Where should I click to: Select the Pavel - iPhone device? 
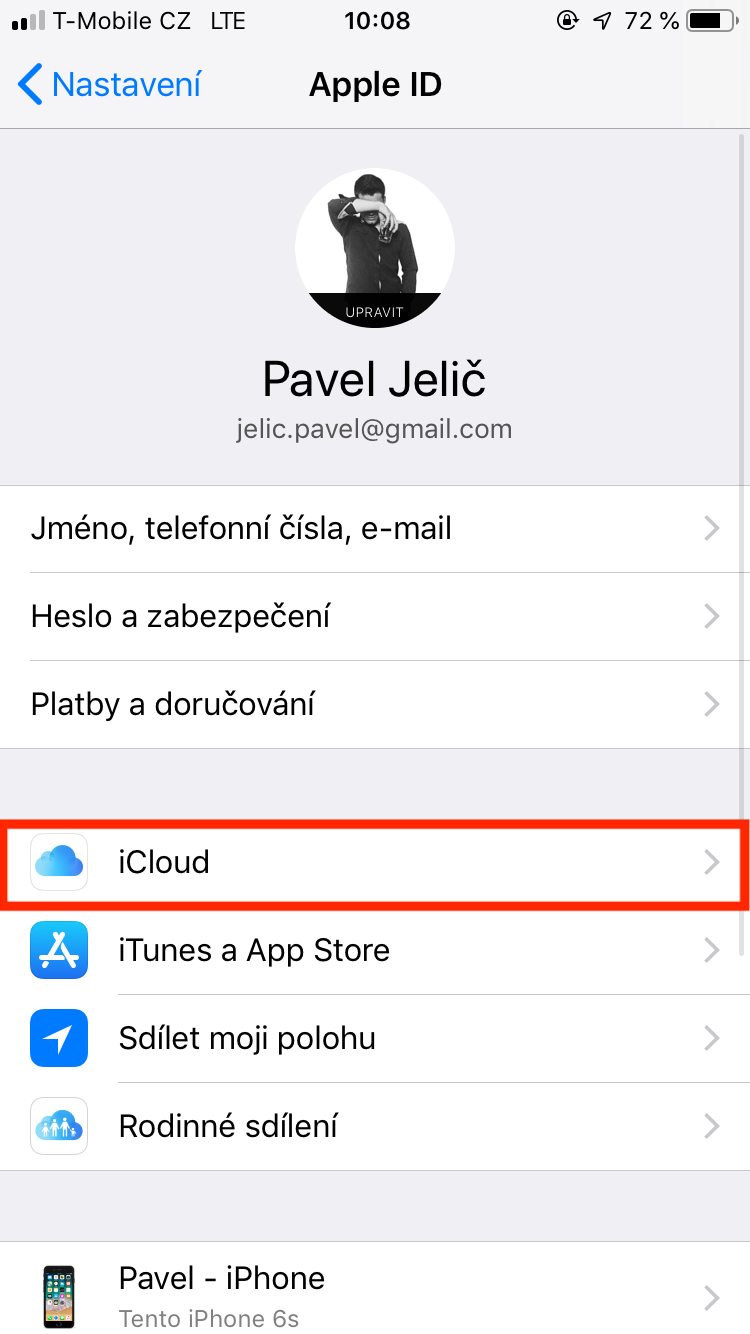(x=375, y=1293)
